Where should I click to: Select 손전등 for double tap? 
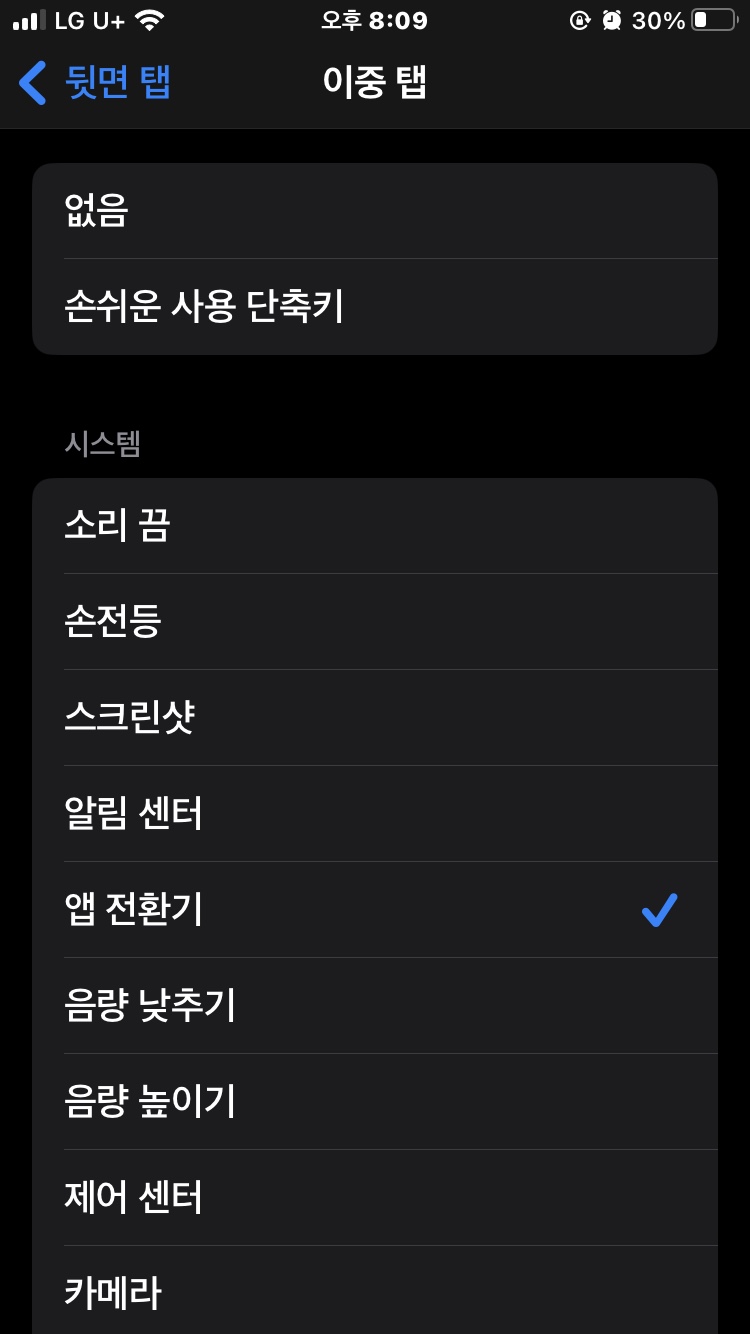pos(375,622)
